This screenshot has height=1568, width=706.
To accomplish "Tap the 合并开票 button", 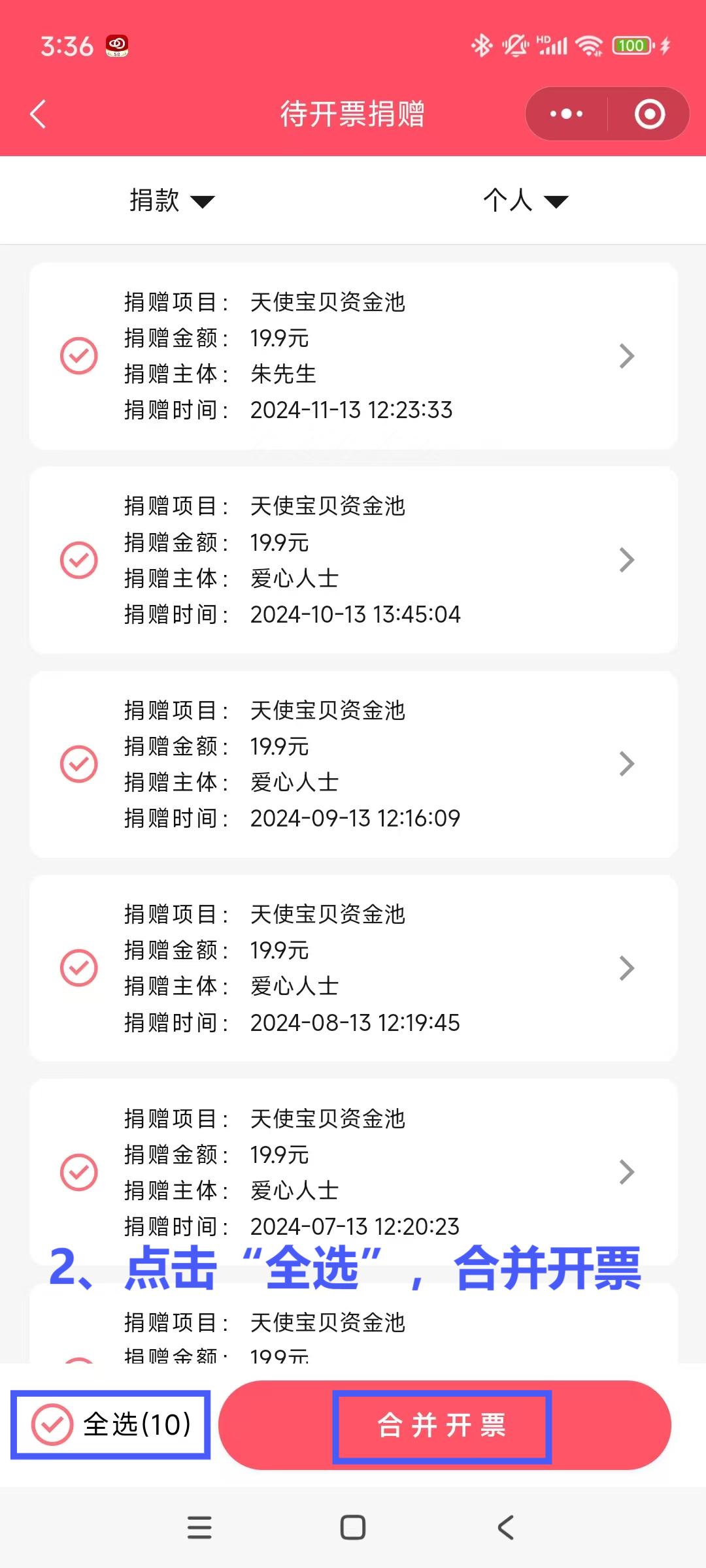I will 445,1425.
